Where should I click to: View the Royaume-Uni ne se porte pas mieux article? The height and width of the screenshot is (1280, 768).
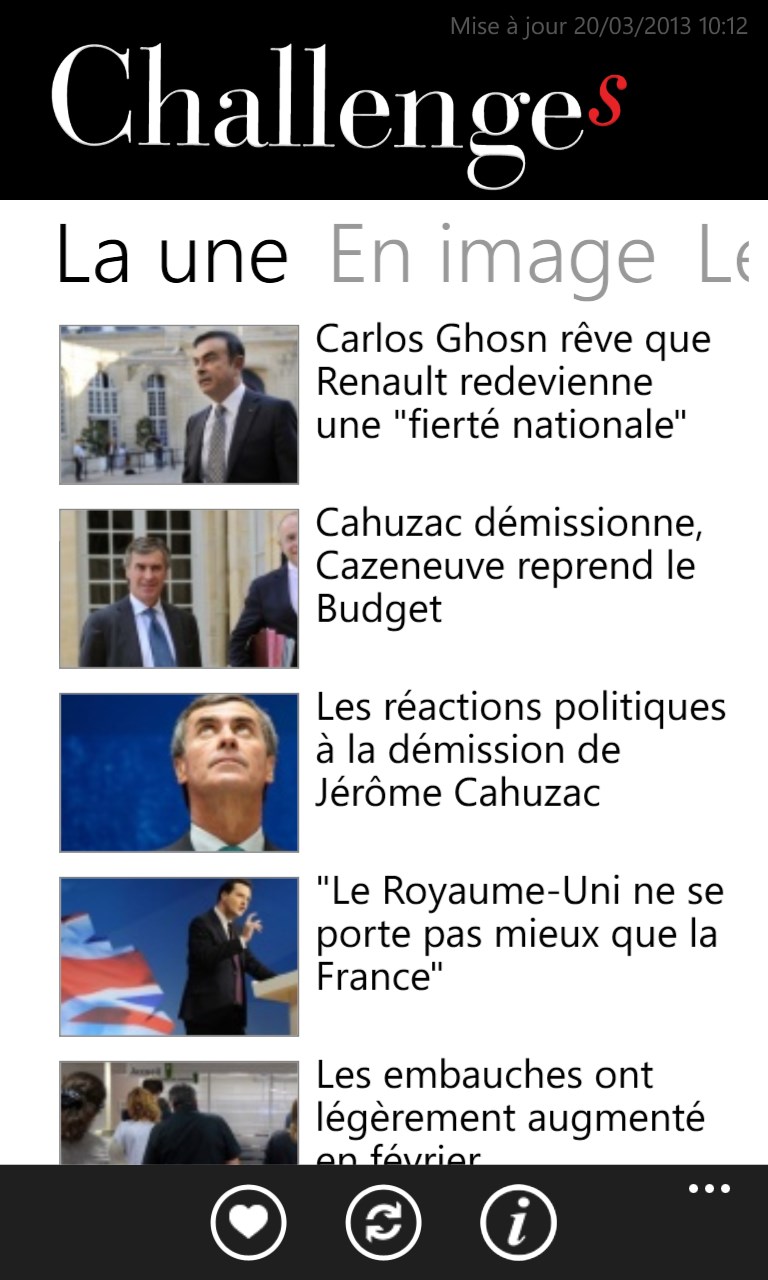[520, 934]
